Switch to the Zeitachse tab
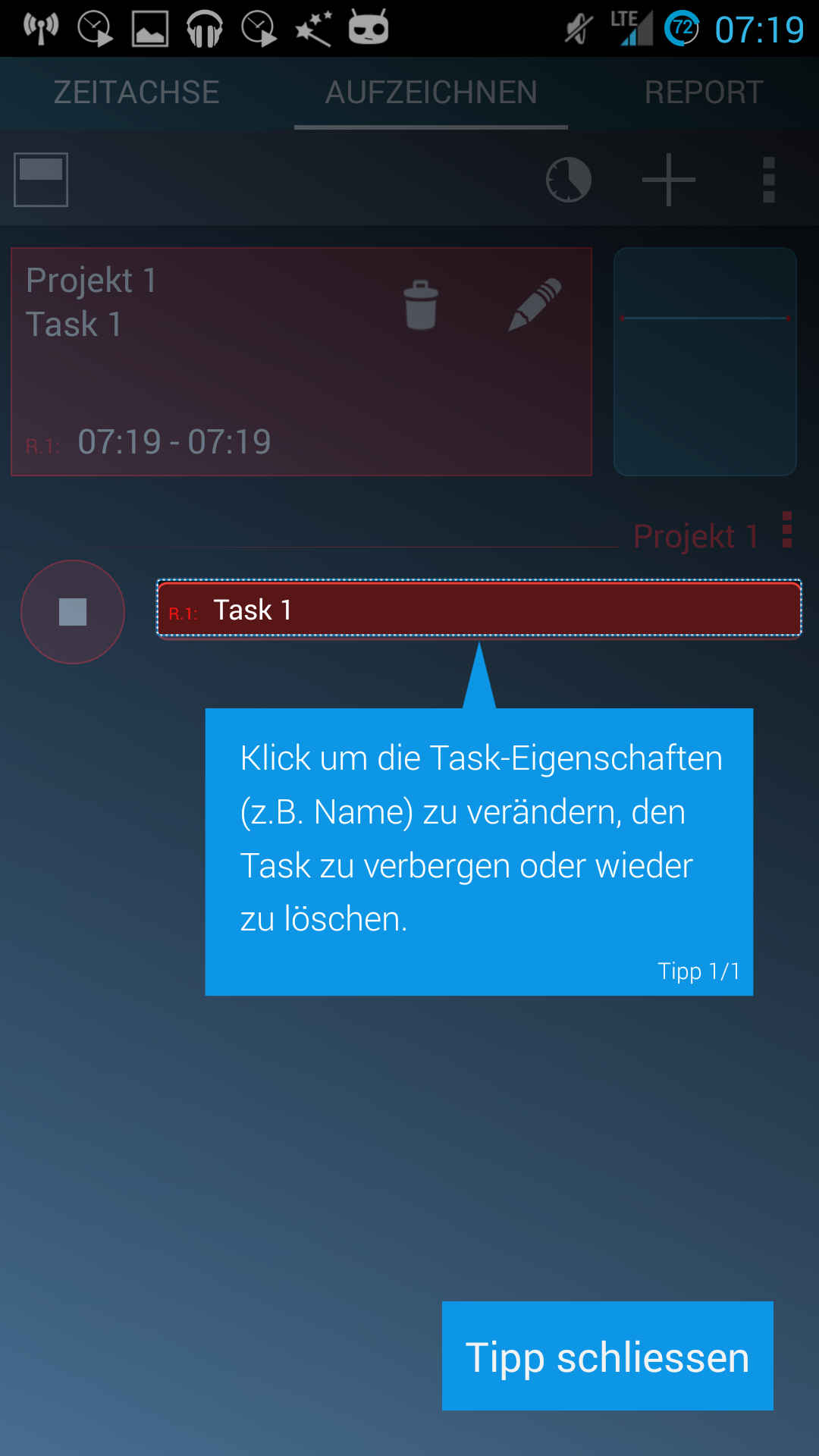Screen dimensions: 819x1456 [x=136, y=93]
